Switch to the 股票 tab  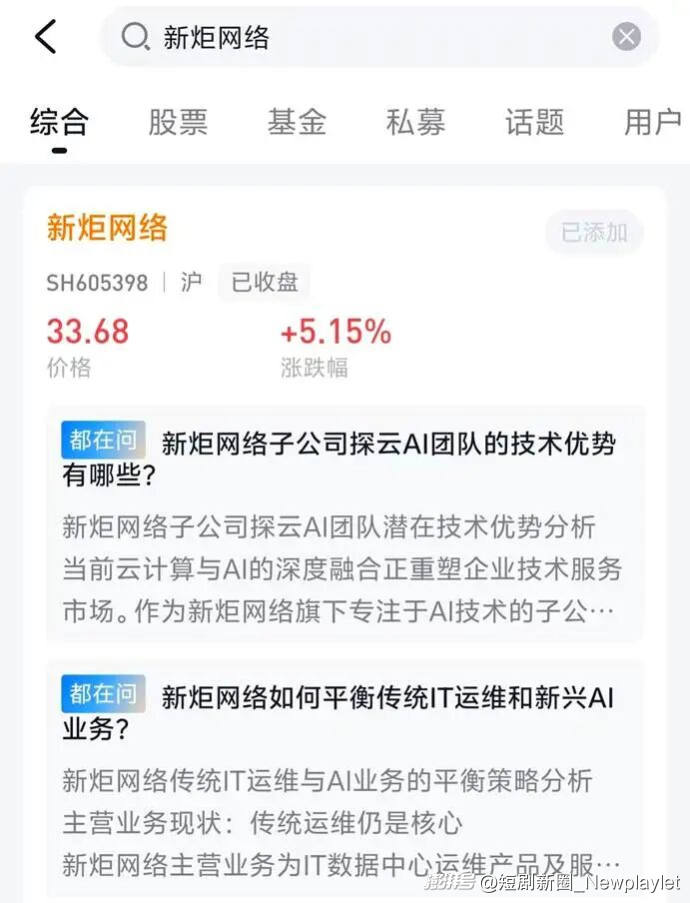pyautogui.click(x=178, y=122)
